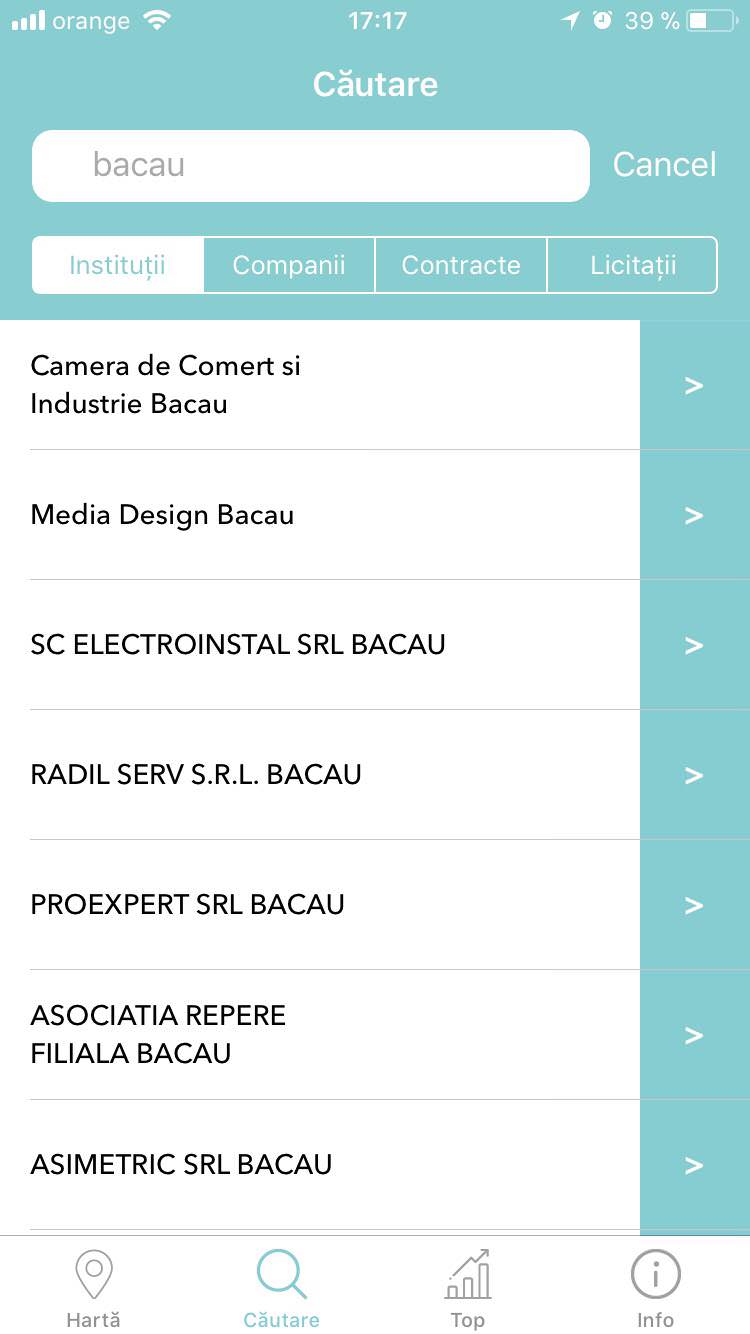
Task: View SC ELECTROINSTAL SRL BACAU details
Action: click(x=320, y=645)
